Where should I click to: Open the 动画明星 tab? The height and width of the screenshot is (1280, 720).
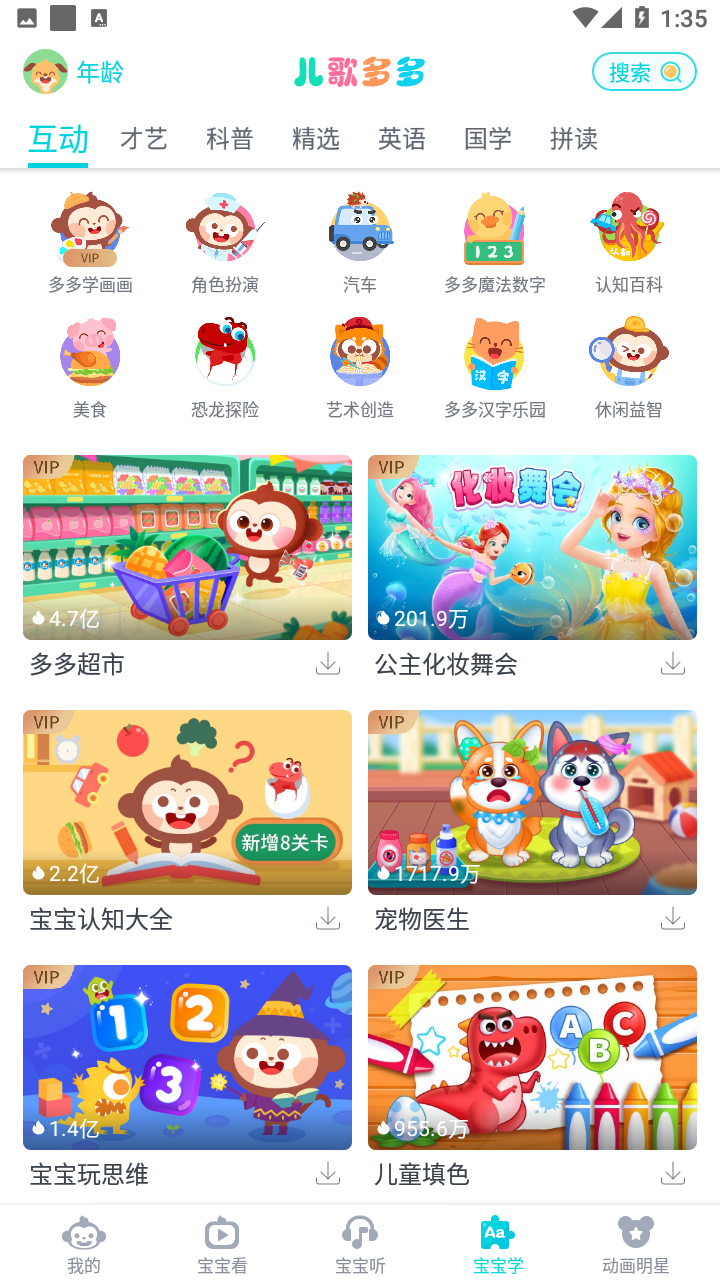635,1245
